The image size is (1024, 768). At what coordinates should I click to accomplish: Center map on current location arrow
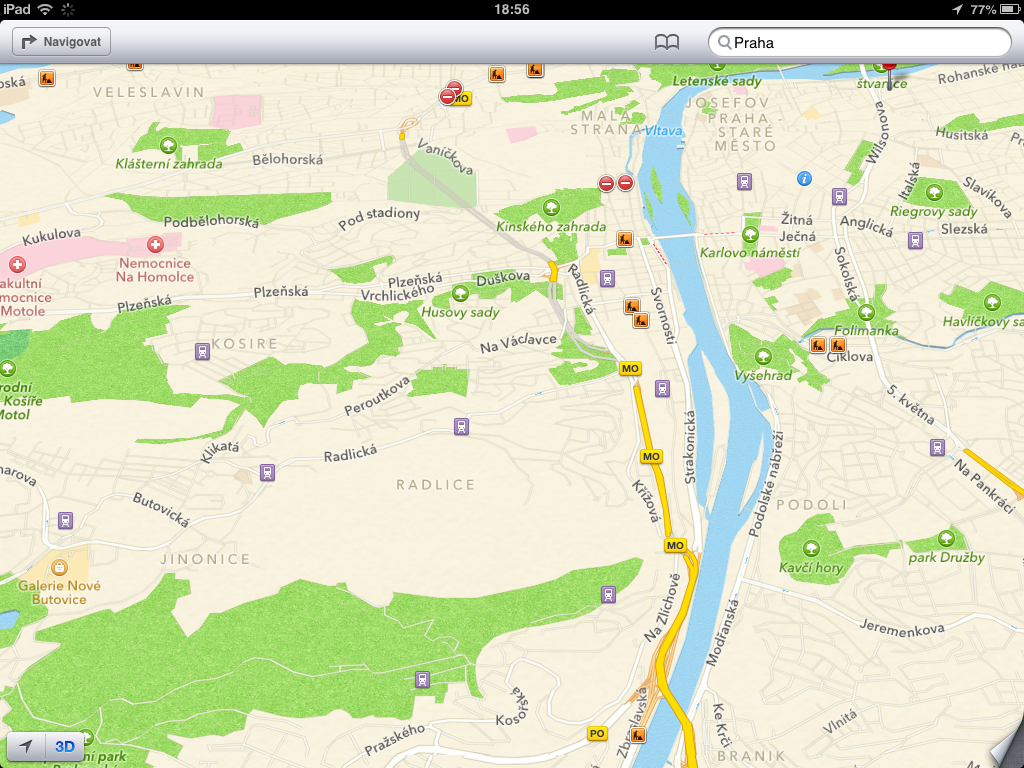pyautogui.click(x=27, y=746)
